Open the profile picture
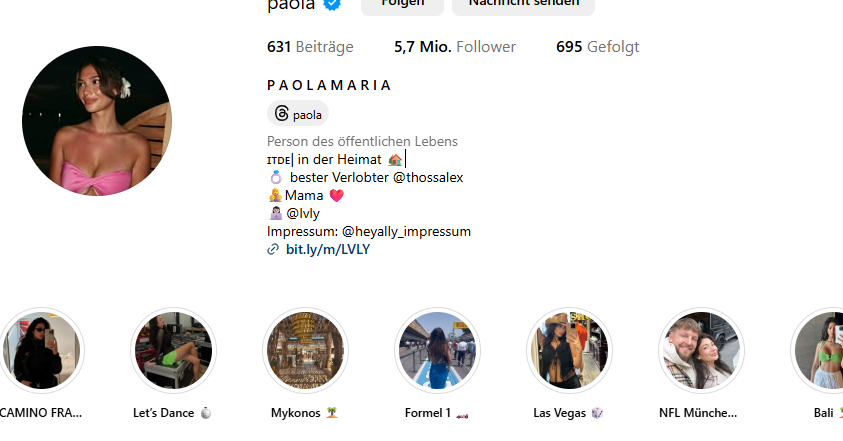Viewport: 843px width, 441px height. coord(97,121)
